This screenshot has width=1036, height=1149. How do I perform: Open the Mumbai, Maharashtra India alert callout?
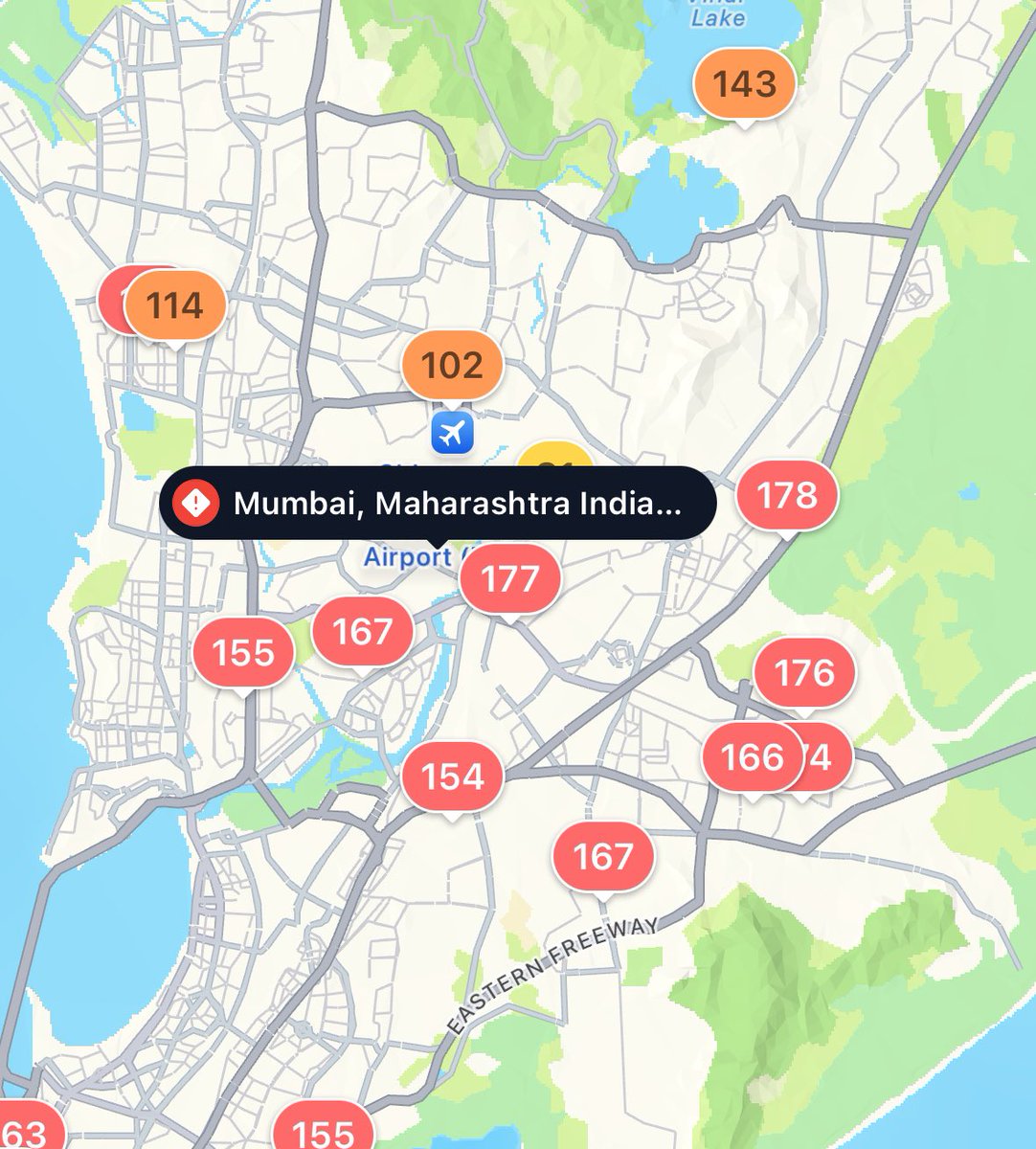(438, 503)
